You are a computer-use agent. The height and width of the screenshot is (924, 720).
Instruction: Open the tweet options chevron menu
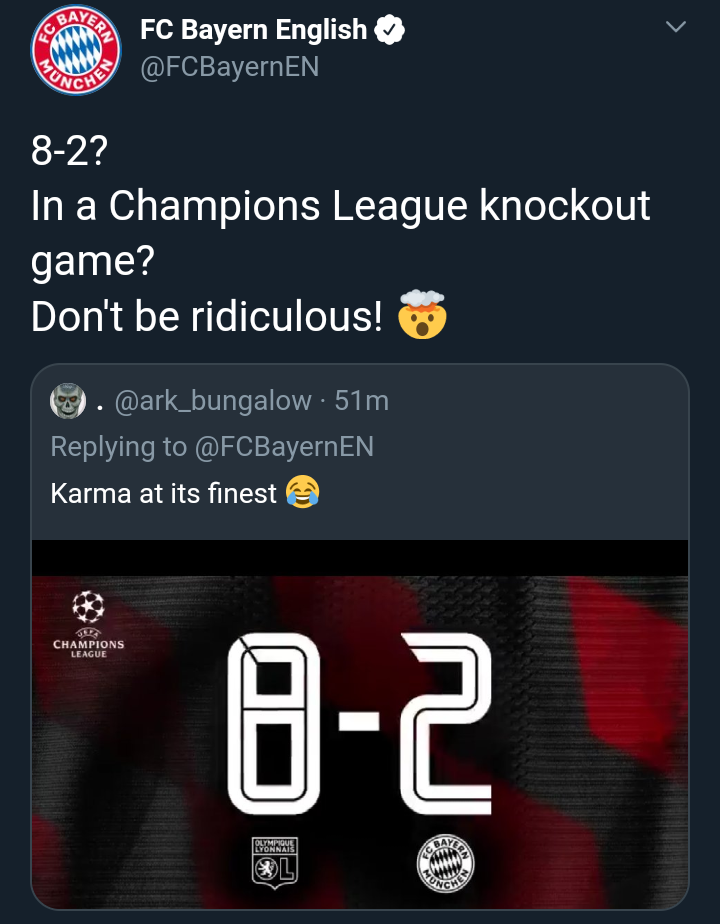[x=676, y=28]
